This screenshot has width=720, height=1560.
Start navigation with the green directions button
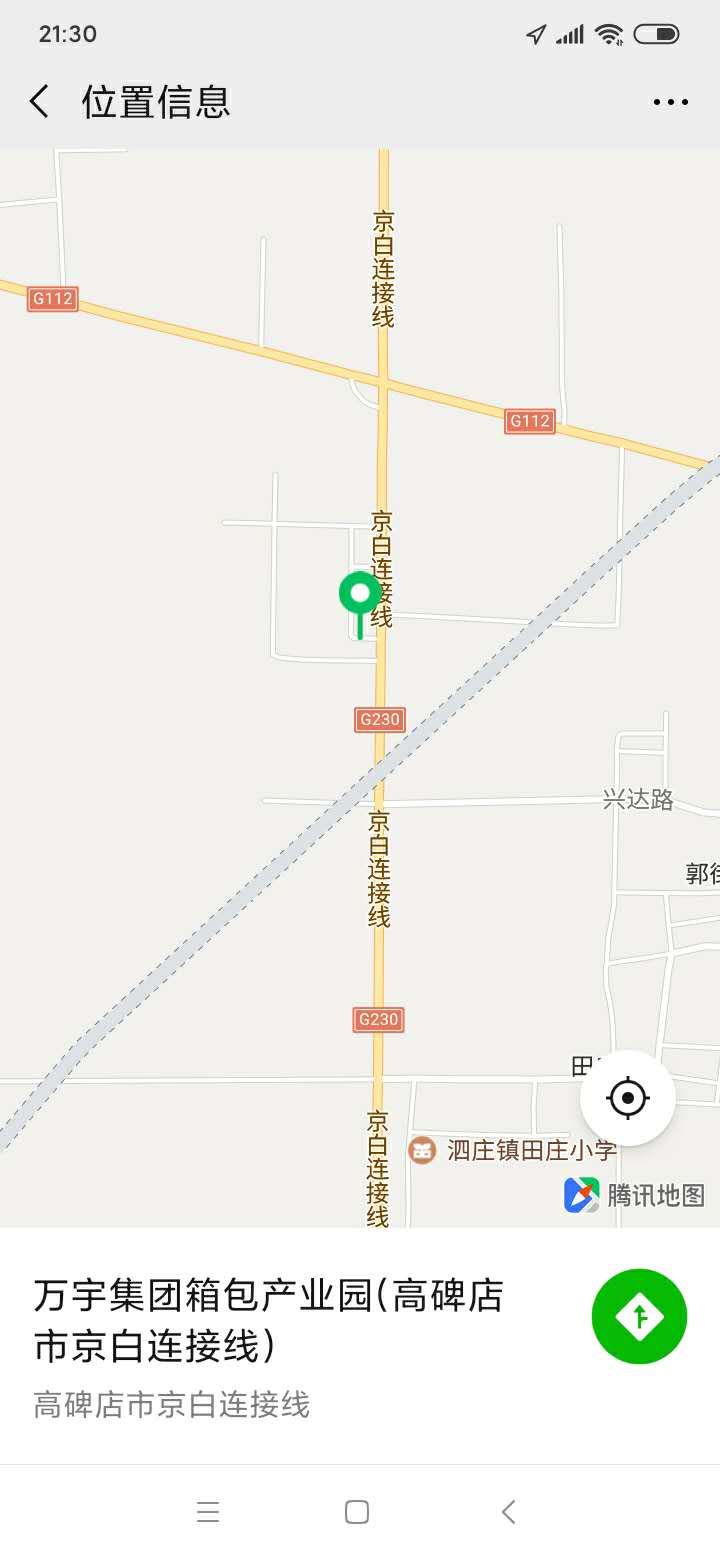639,1316
